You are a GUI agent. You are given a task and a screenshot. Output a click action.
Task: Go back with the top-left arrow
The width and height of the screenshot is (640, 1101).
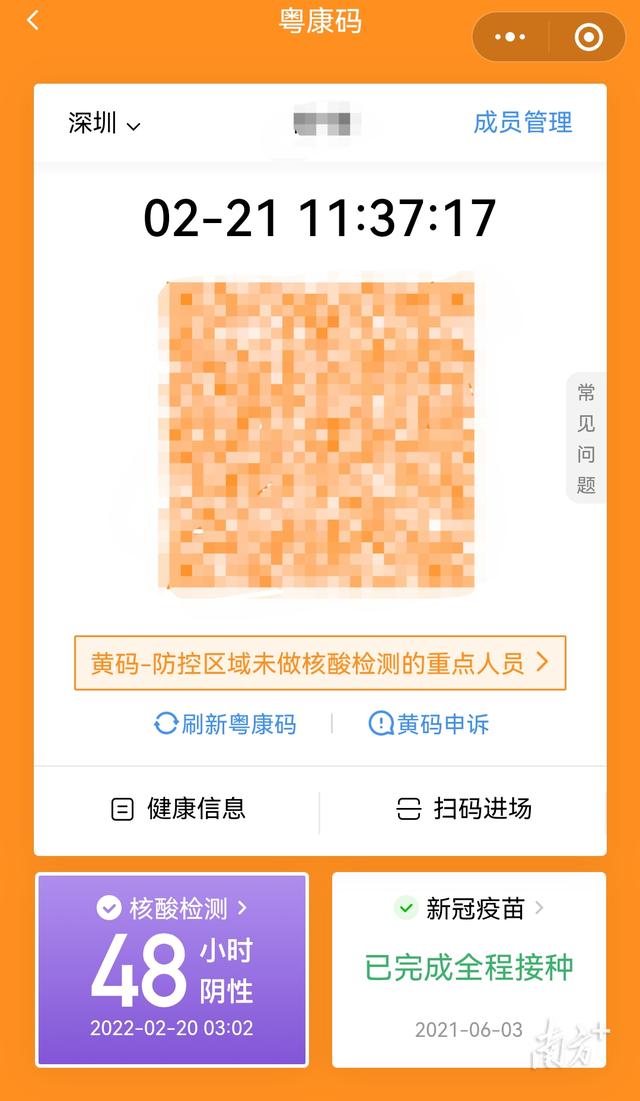[32, 21]
